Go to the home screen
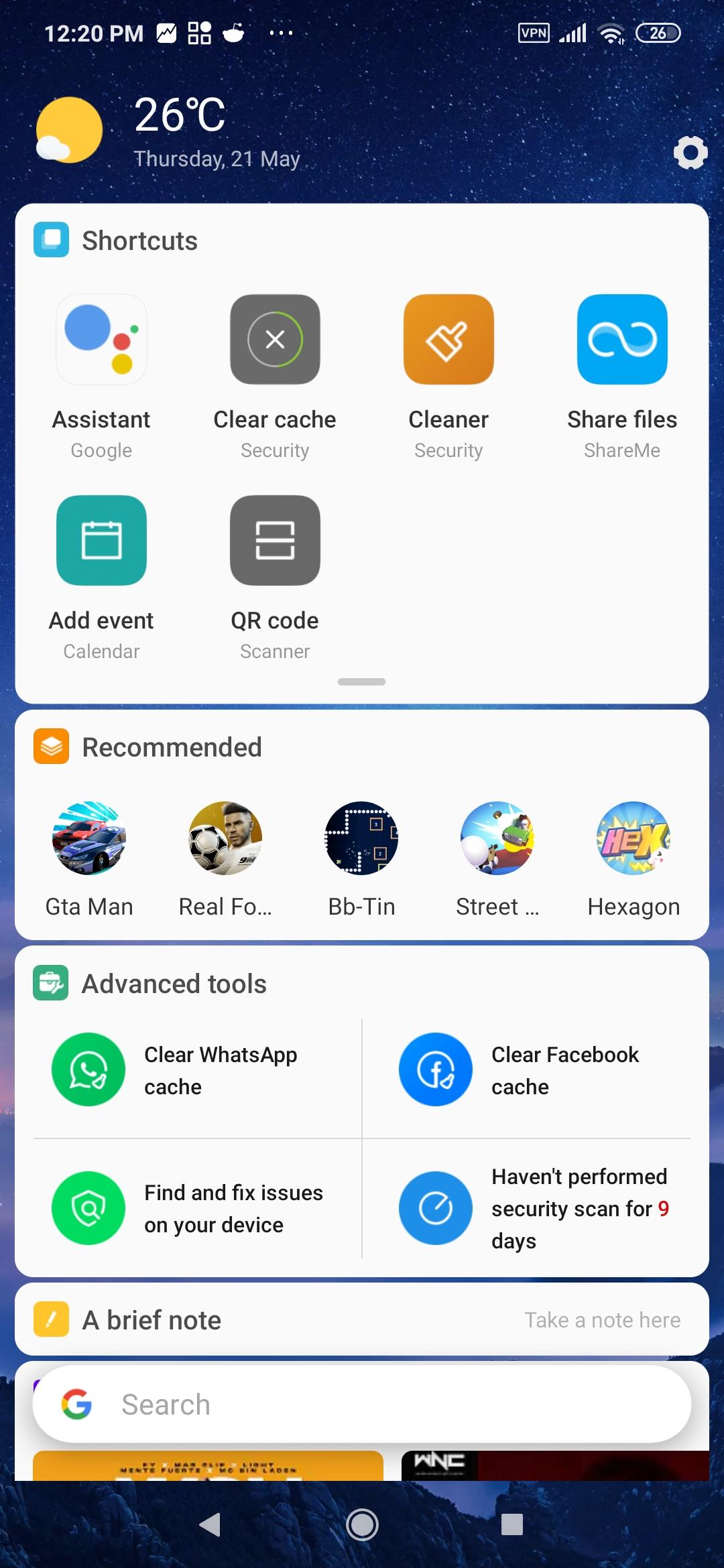 point(362,1524)
